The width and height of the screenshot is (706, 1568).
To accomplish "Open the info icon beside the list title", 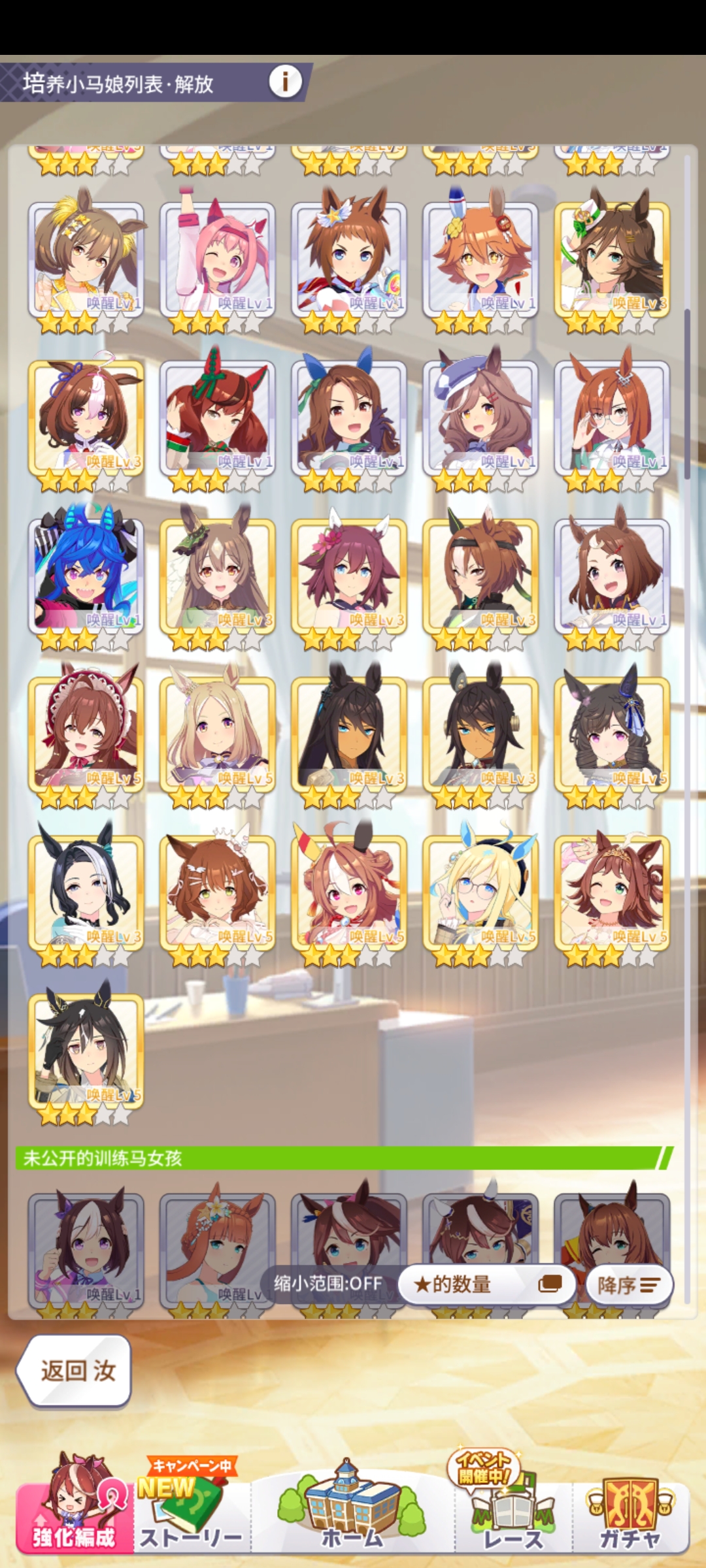I will [x=285, y=82].
